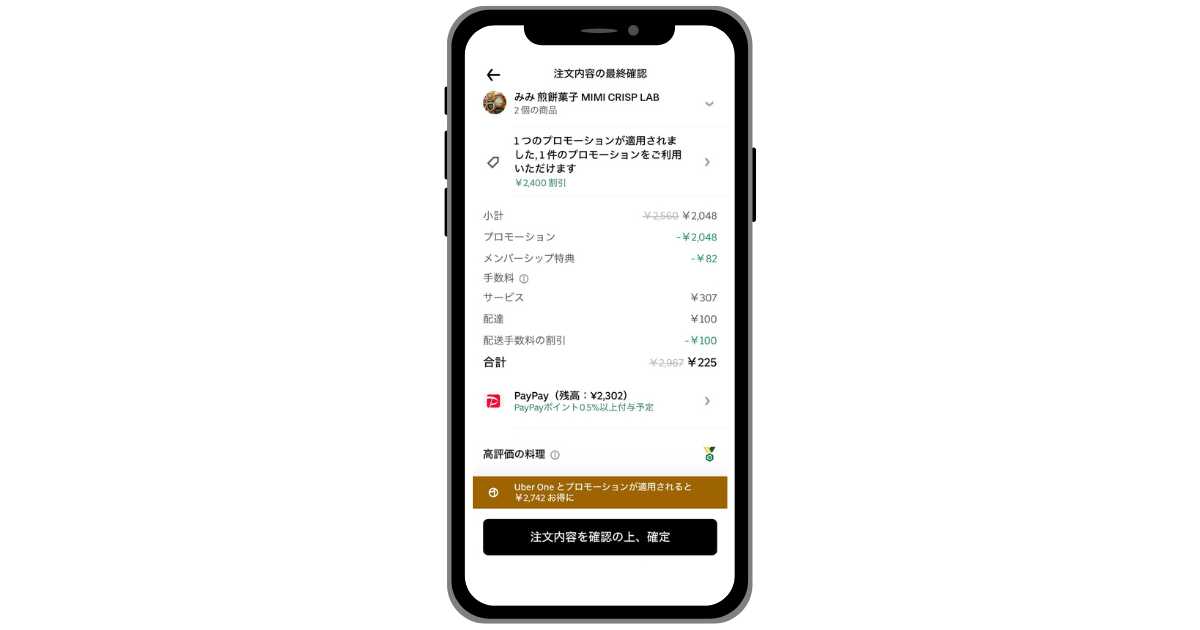Open the applied promotion details row
Viewport: 1200px width, 630px height.
[600, 162]
